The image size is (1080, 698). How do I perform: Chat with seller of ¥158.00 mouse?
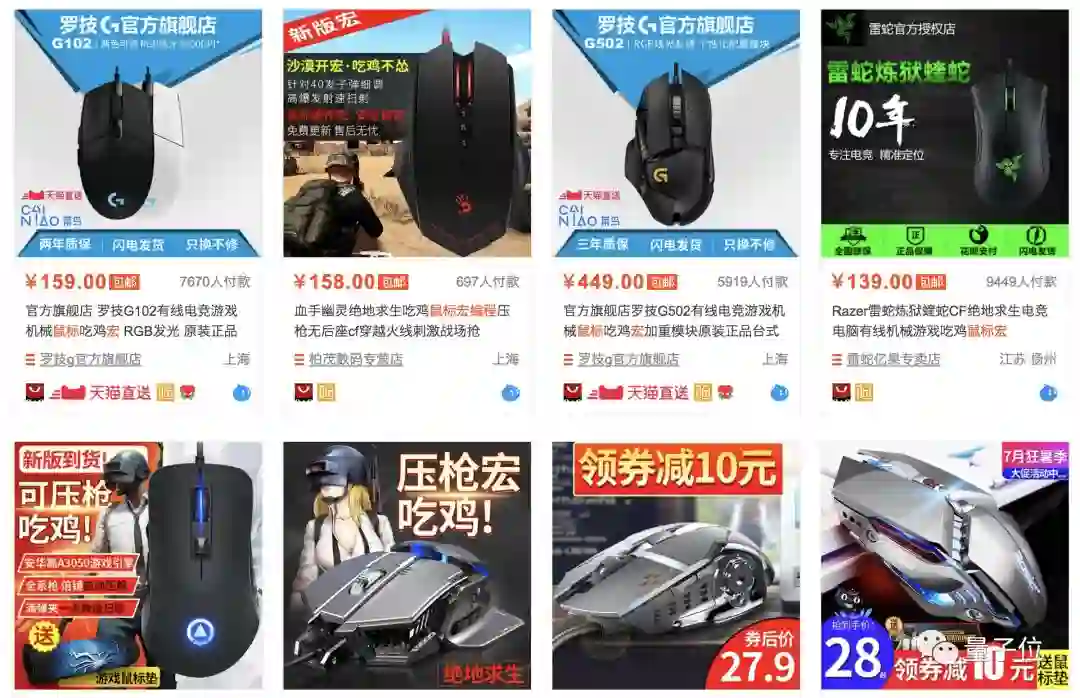point(510,393)
